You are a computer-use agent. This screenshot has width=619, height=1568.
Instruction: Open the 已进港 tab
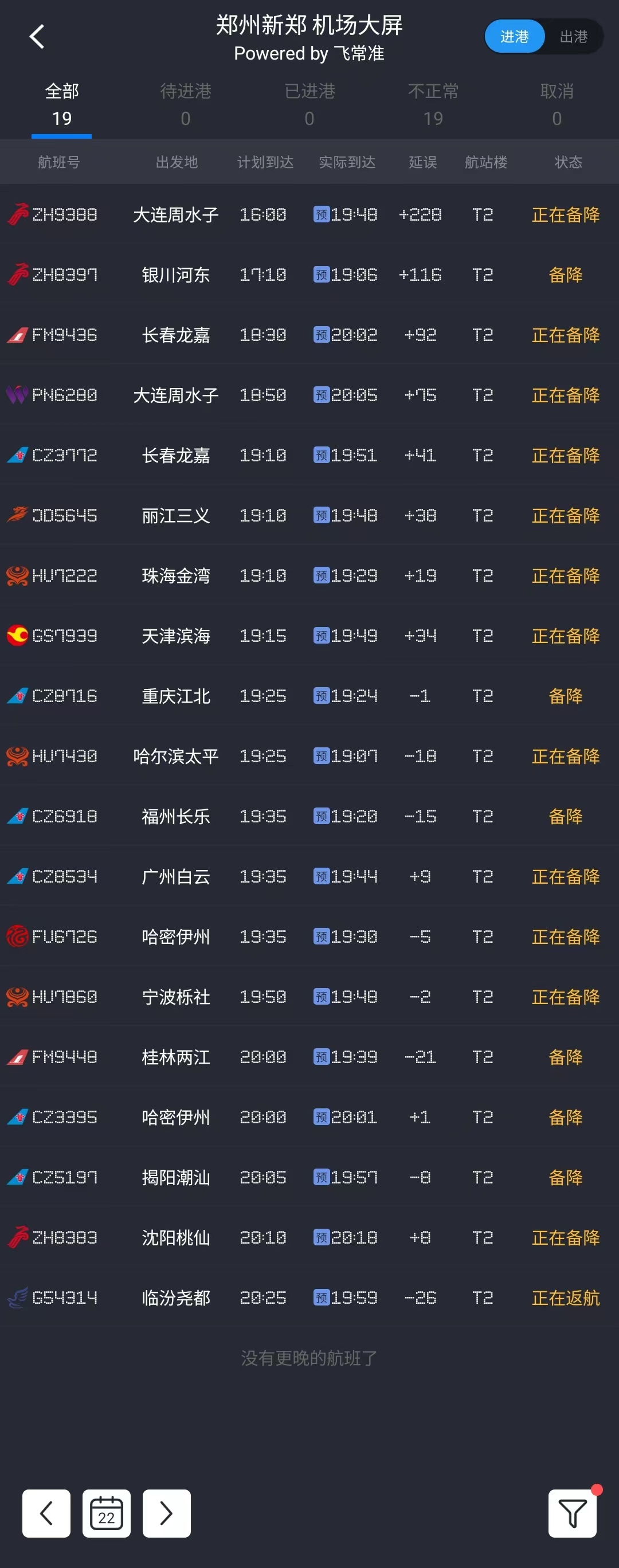tap(309, 104)
